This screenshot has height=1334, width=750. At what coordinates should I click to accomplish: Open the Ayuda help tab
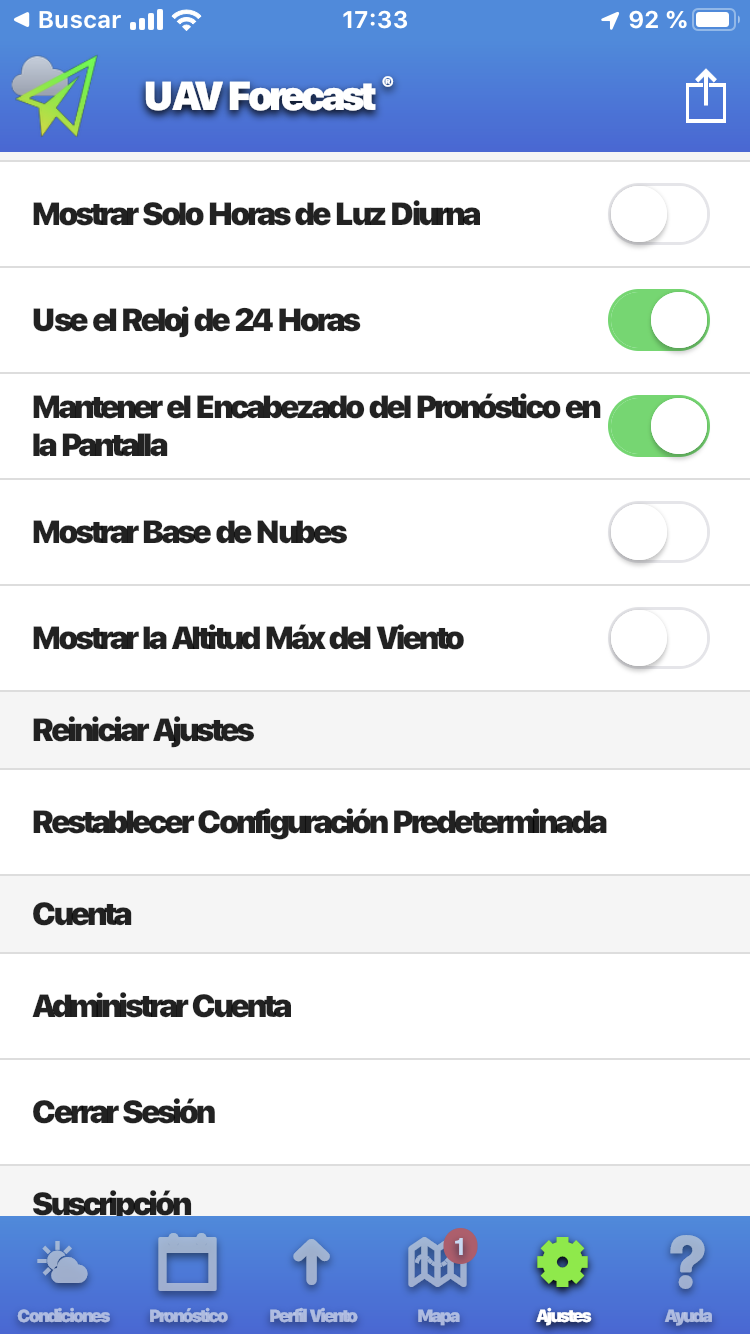click(688, 1278)
